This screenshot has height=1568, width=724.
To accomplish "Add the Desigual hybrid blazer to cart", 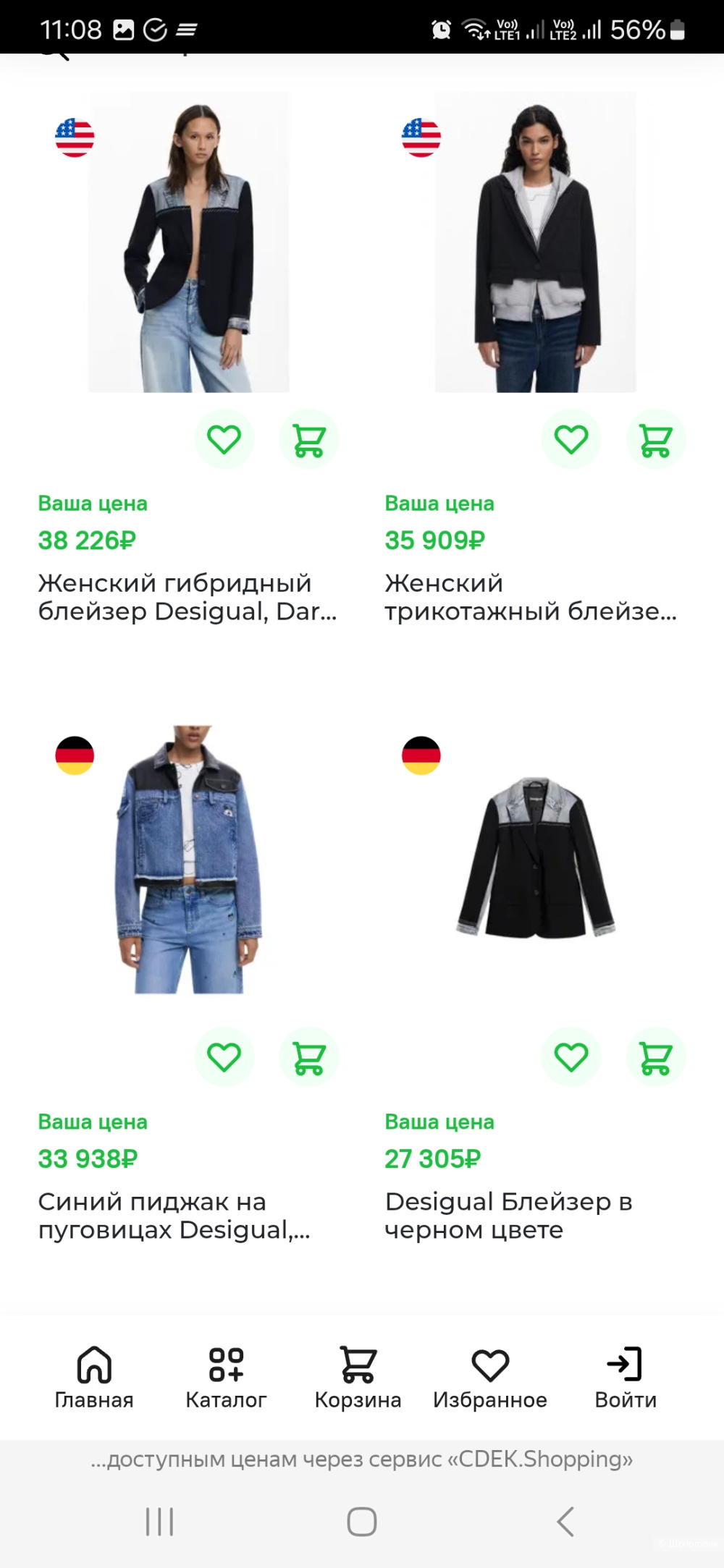I will (309, 438).
